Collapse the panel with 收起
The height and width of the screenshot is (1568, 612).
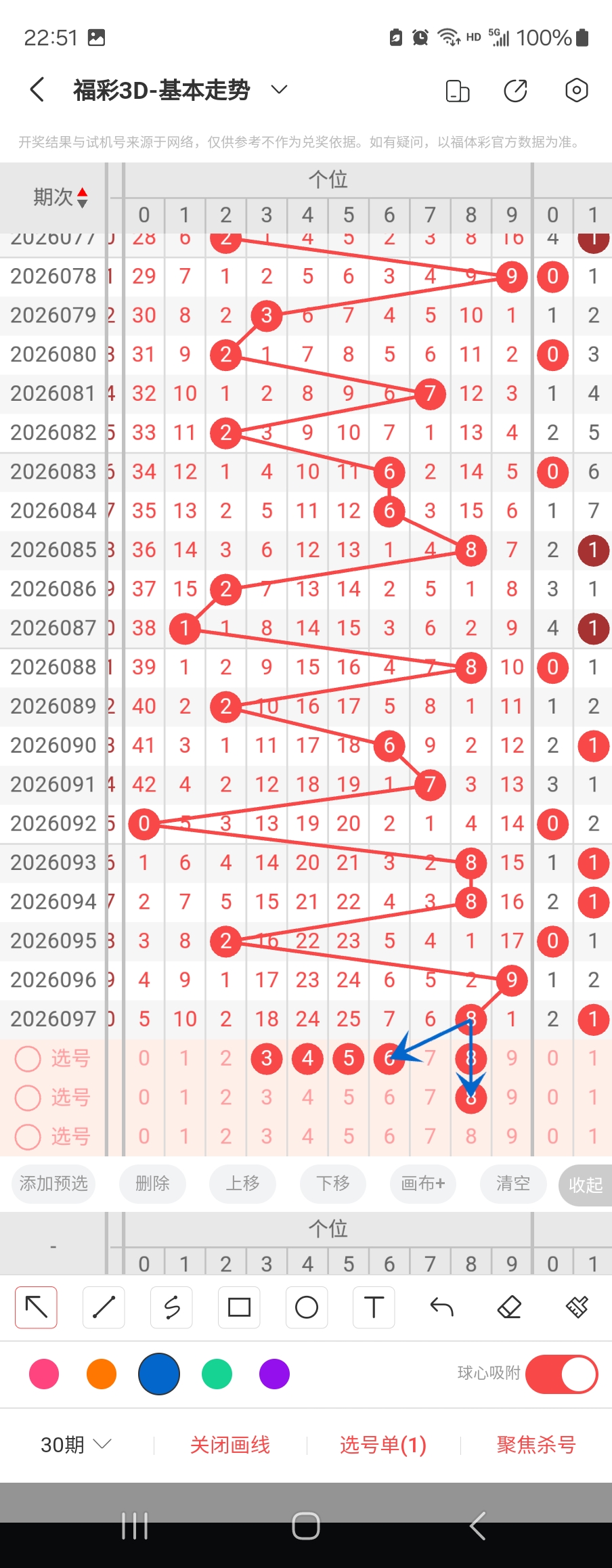[585, 1185]
